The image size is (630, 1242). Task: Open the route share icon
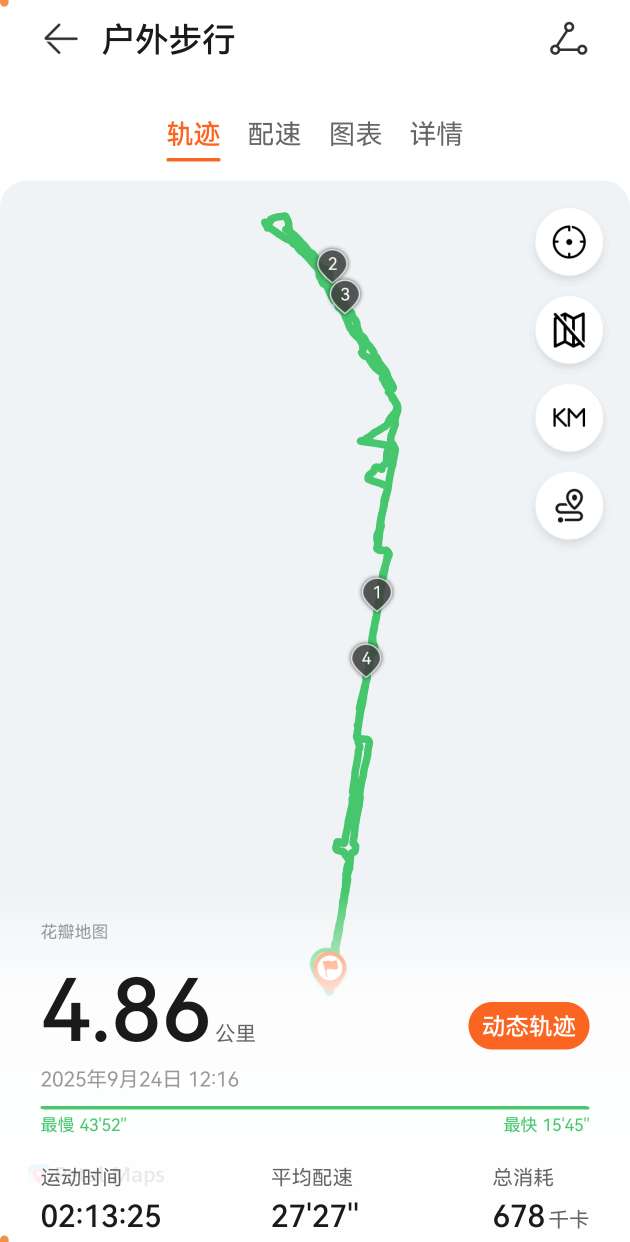tap(569, 40)
